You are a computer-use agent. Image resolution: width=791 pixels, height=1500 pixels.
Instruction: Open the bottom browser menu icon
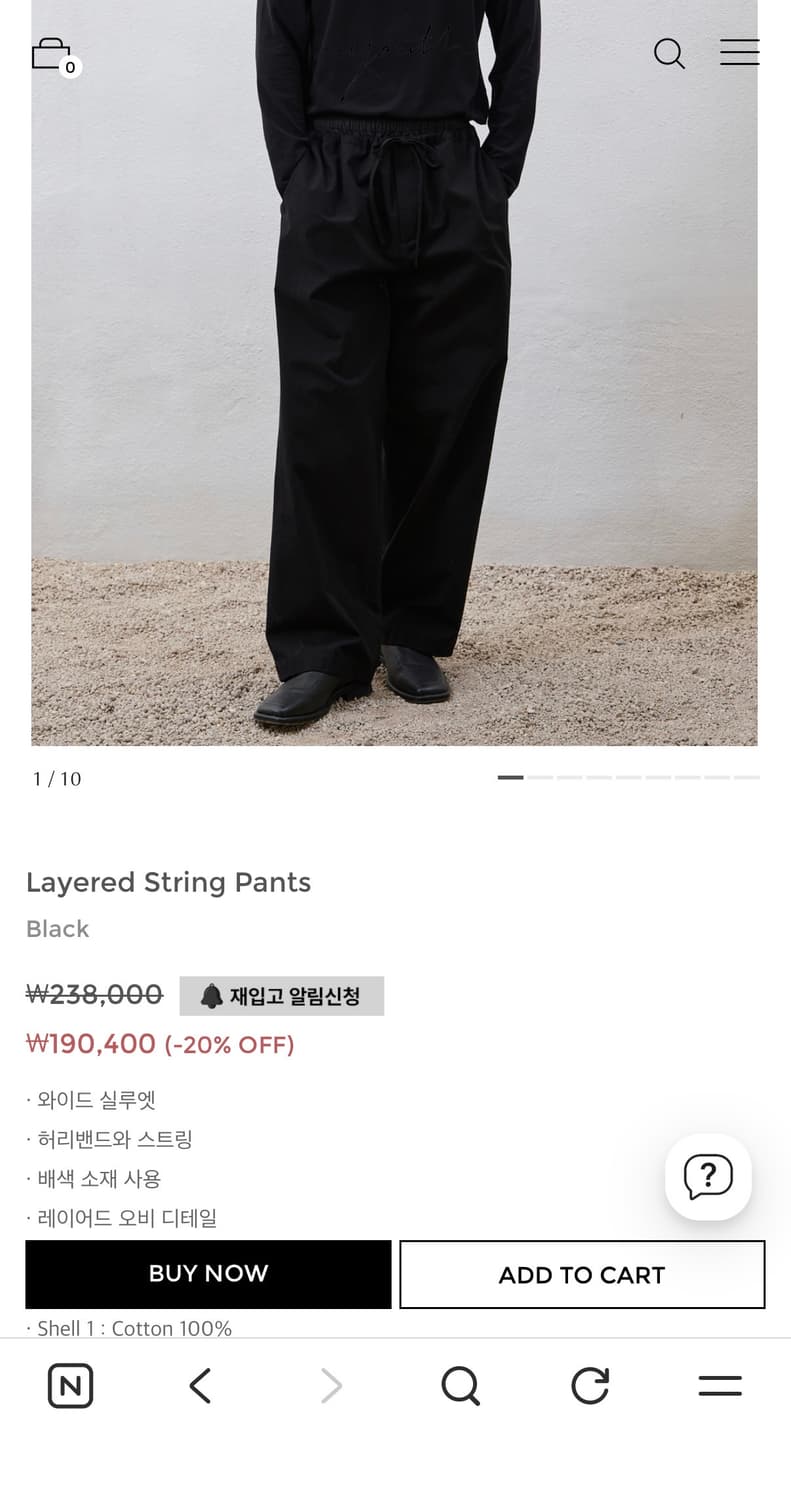[x=720, y=1386]
